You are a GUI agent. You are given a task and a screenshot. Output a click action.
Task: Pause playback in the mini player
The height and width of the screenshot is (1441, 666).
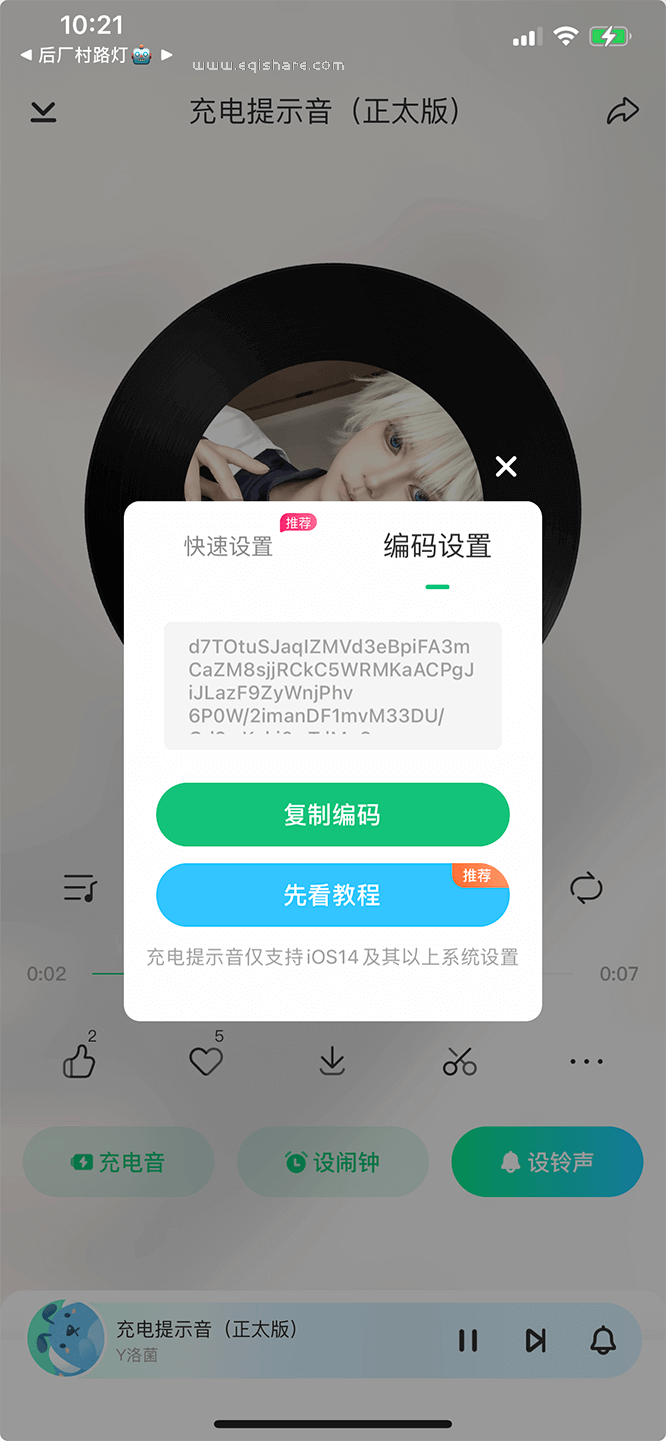(x=468, y=1340)
